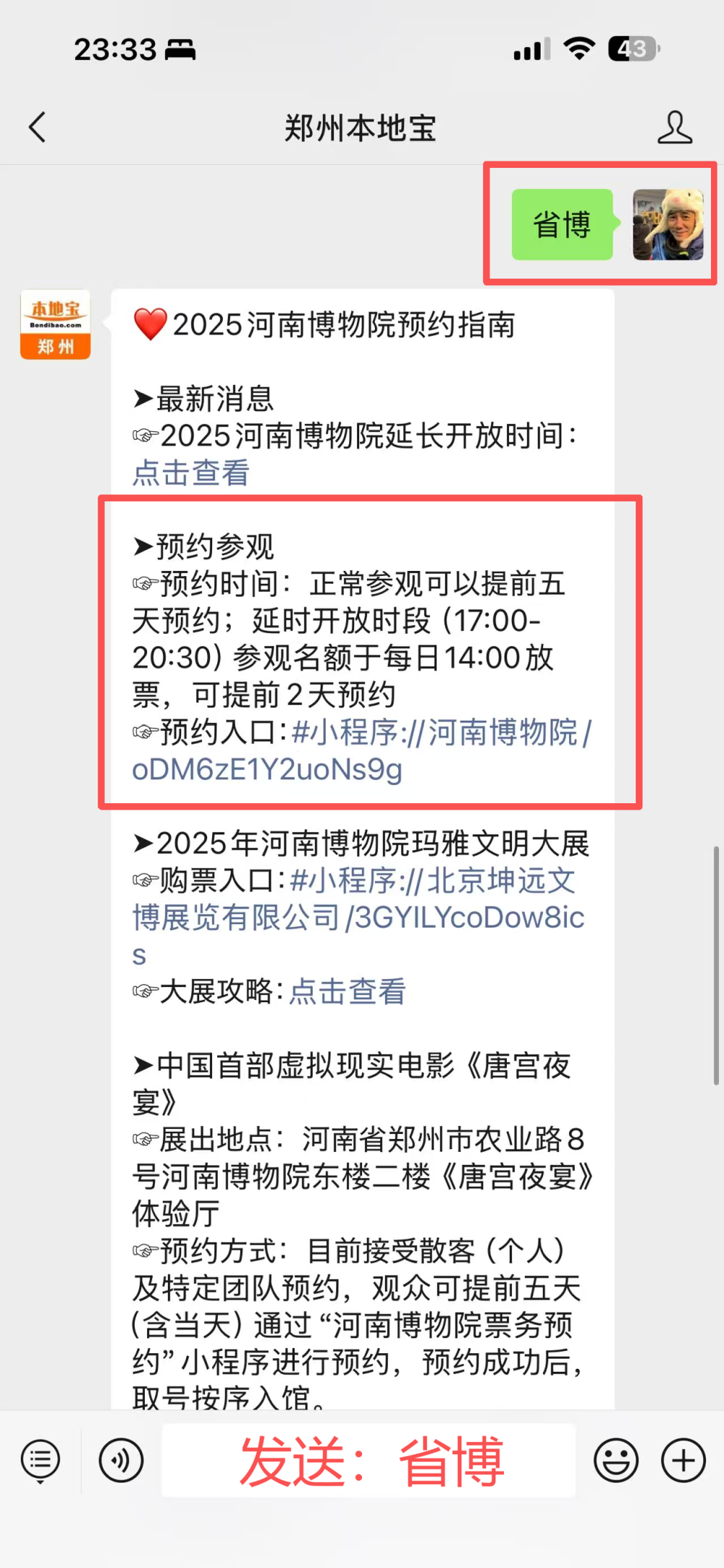Switch to voice input with the audio icon
The width and height of the screenshot is (724, 1568).
121,1460
